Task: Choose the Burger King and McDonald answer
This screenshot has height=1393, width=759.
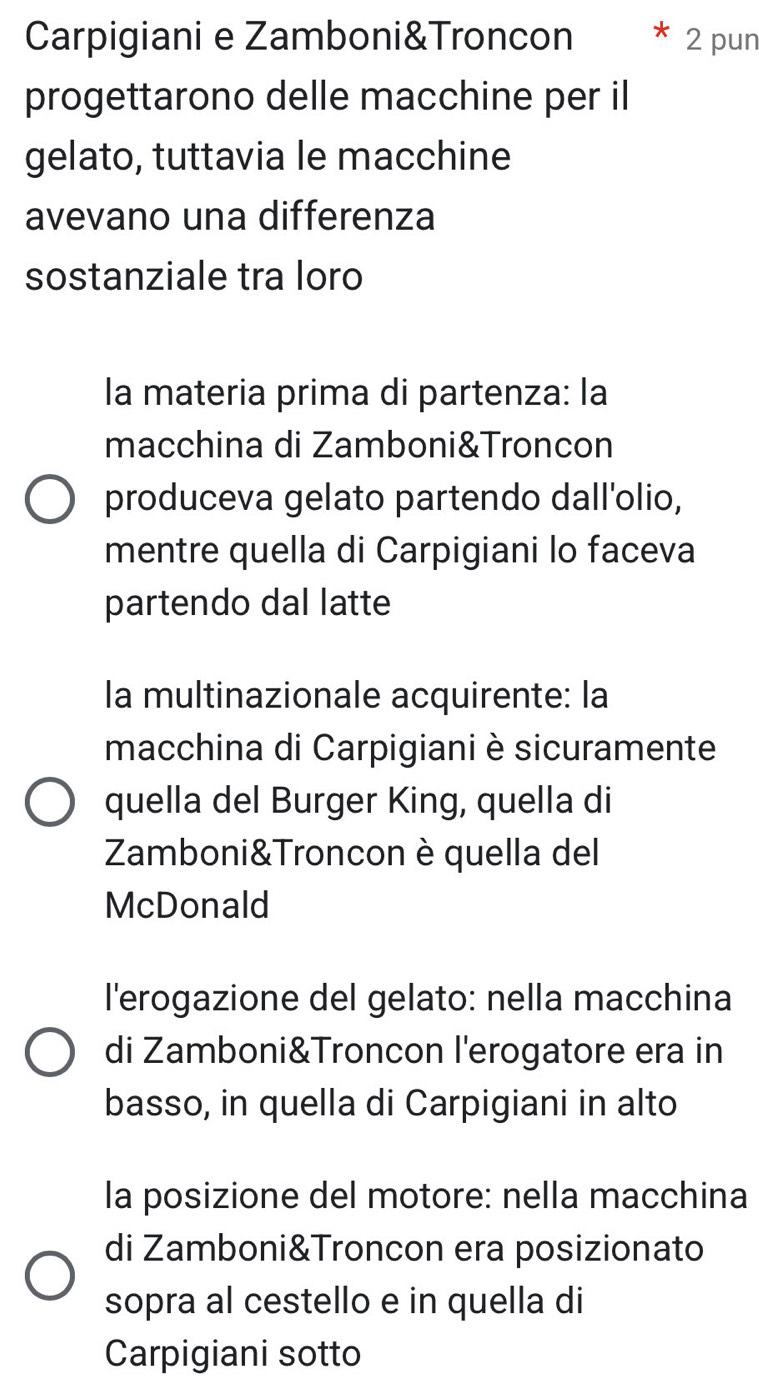Action: coord(50,802)
